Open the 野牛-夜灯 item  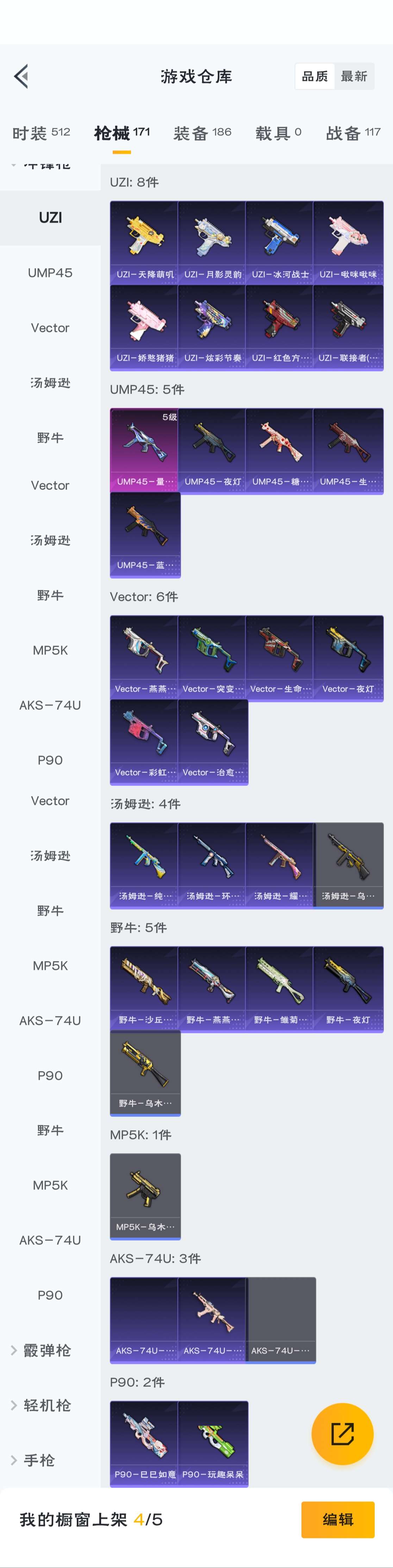click(348, 989)
